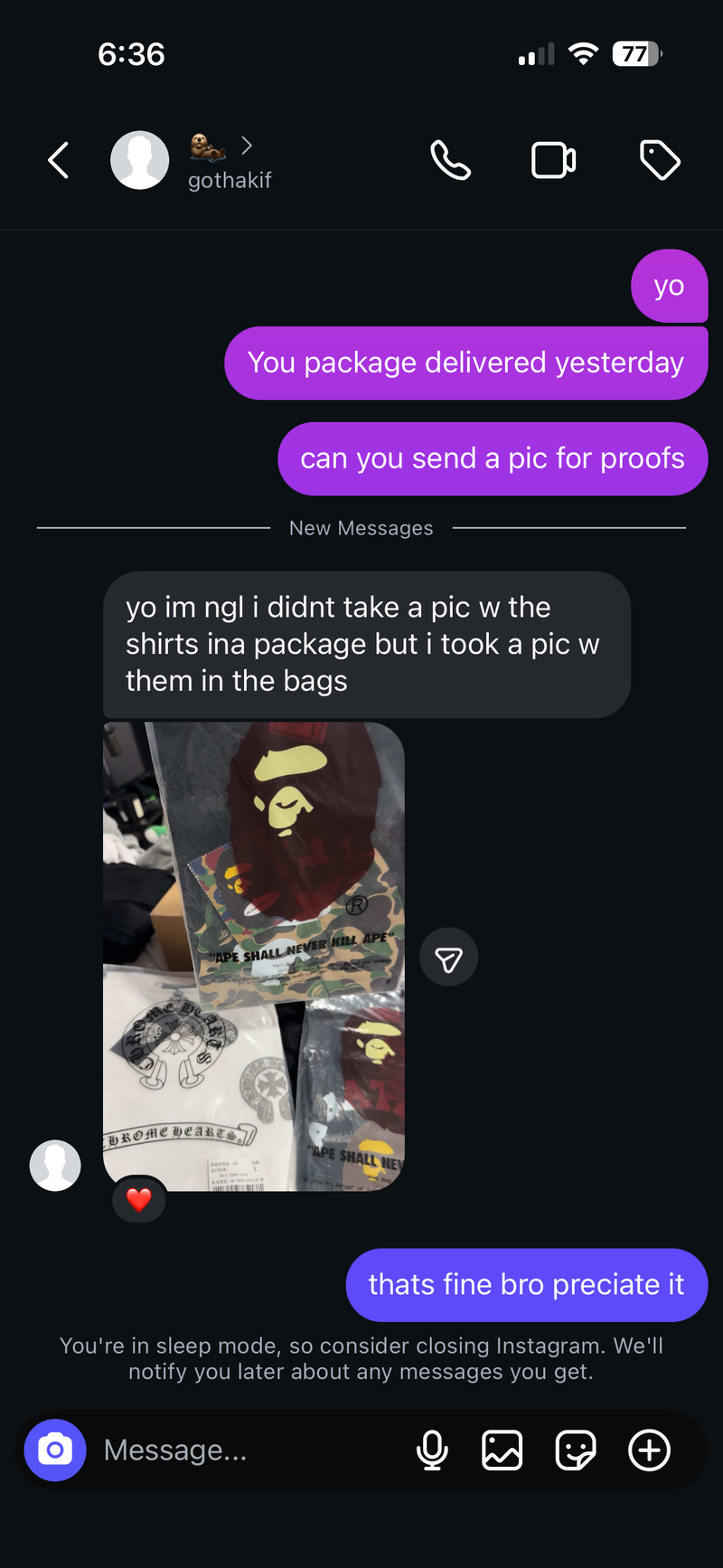Open the camera from the message bar
Image resolution: width=723 pixels, height=1568 pixels.
[x=55, y=1450]
